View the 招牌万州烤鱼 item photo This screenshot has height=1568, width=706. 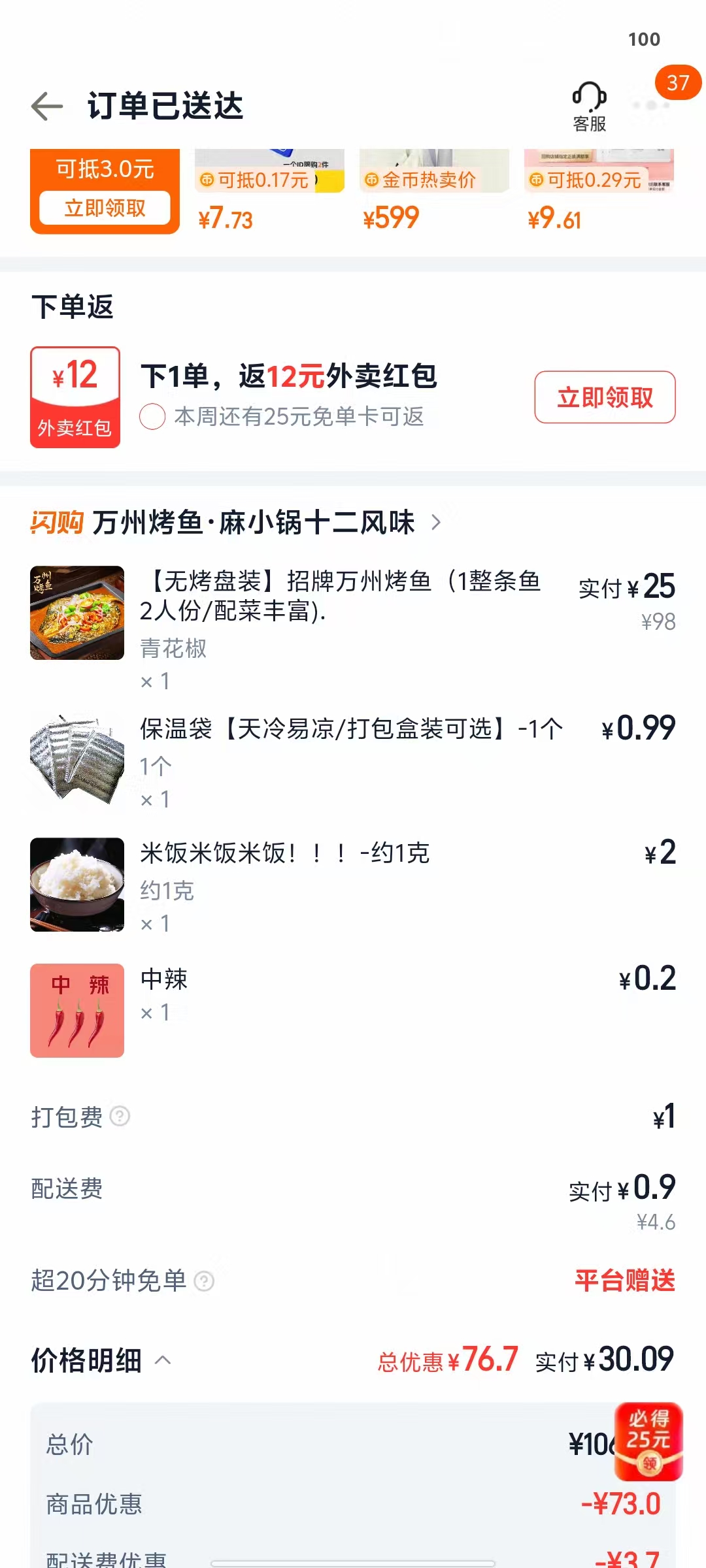pos(77,613)
